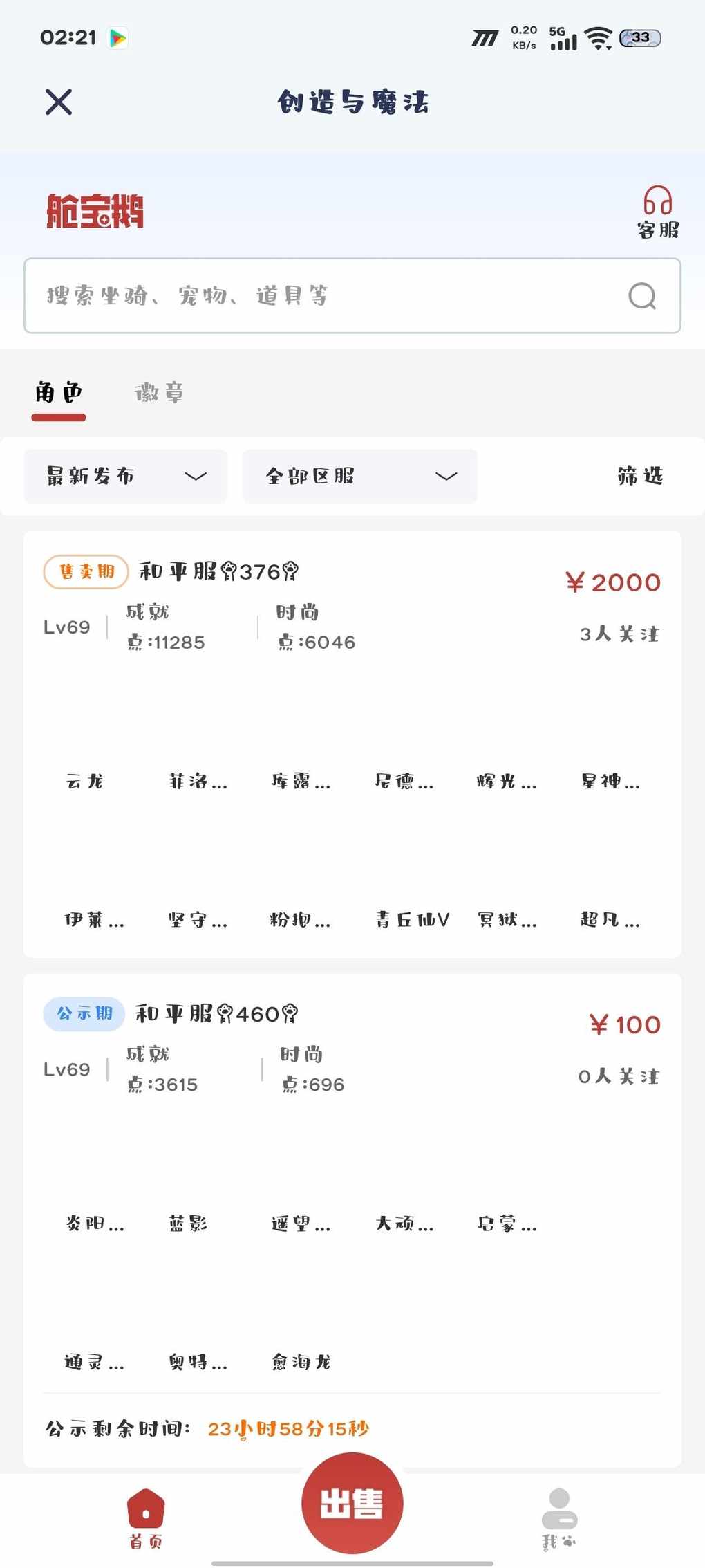Switch to the 徽章 tab
705x1568 pixels.
[159, 393]
